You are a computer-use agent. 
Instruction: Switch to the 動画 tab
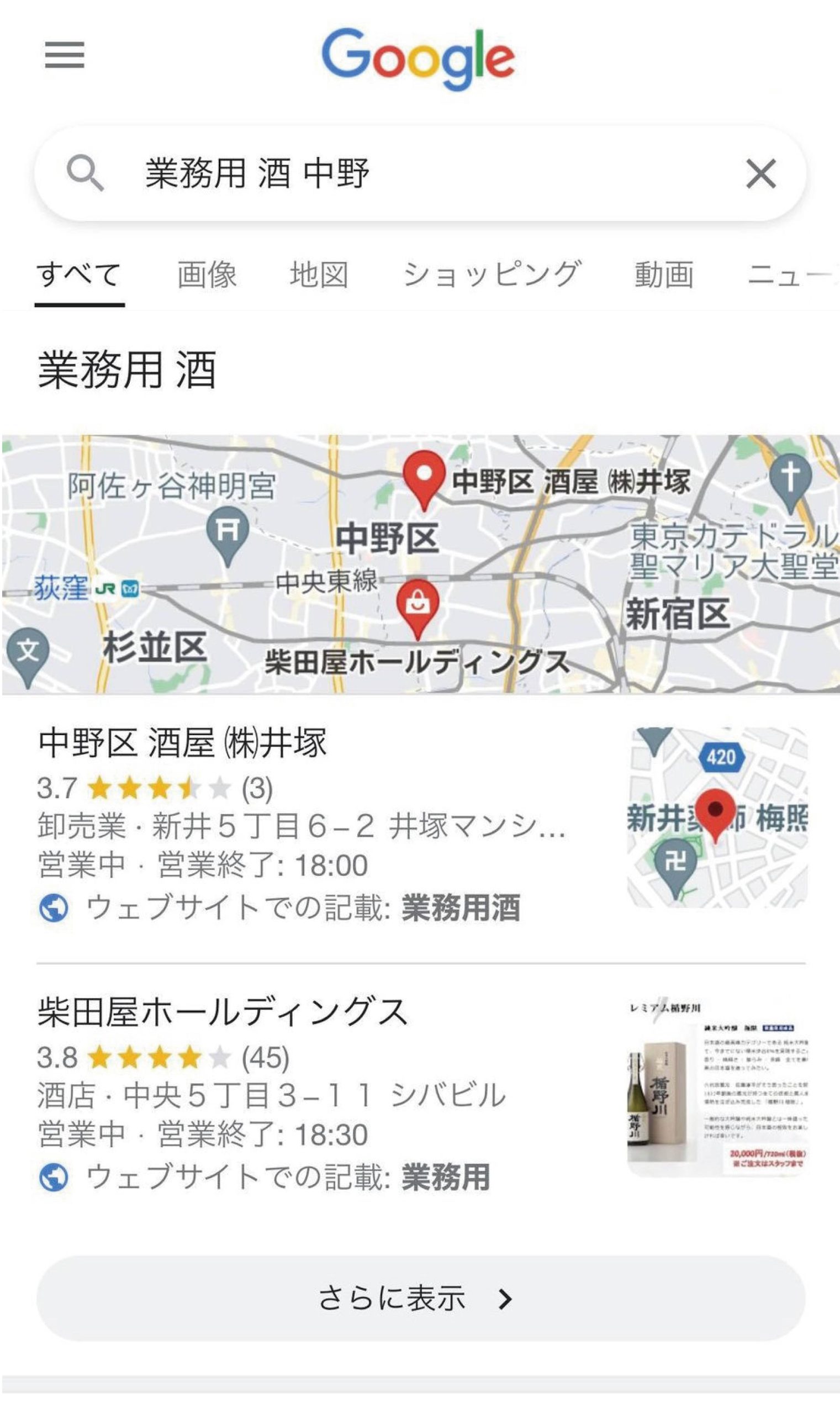coord(663,275)
